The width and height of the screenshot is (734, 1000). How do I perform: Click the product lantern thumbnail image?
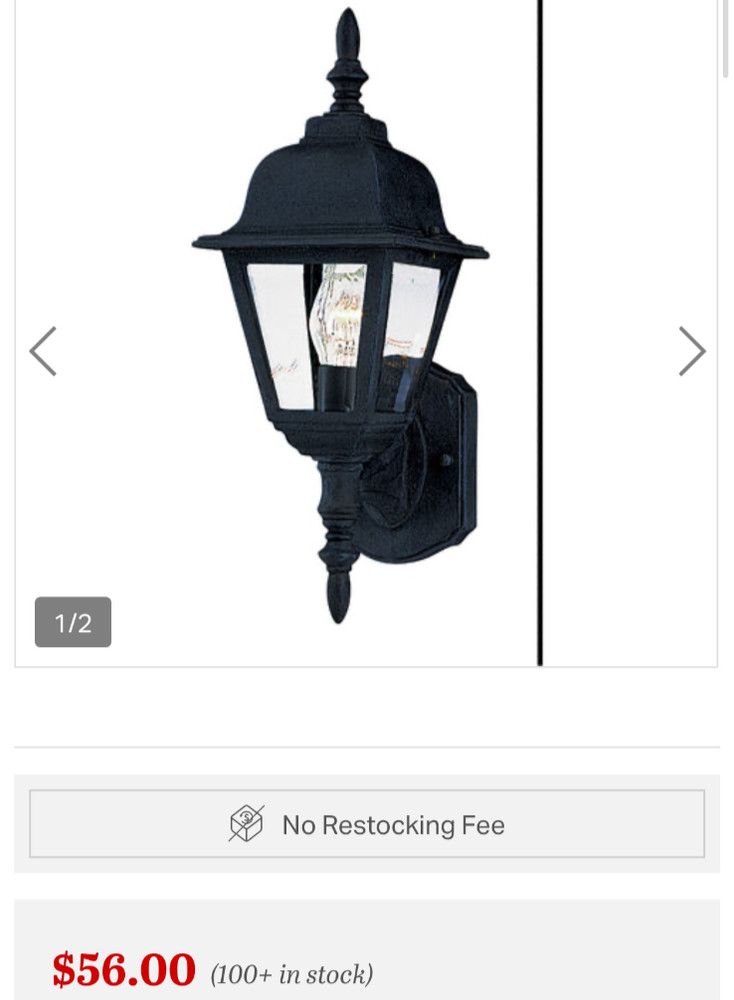[340, 330]
